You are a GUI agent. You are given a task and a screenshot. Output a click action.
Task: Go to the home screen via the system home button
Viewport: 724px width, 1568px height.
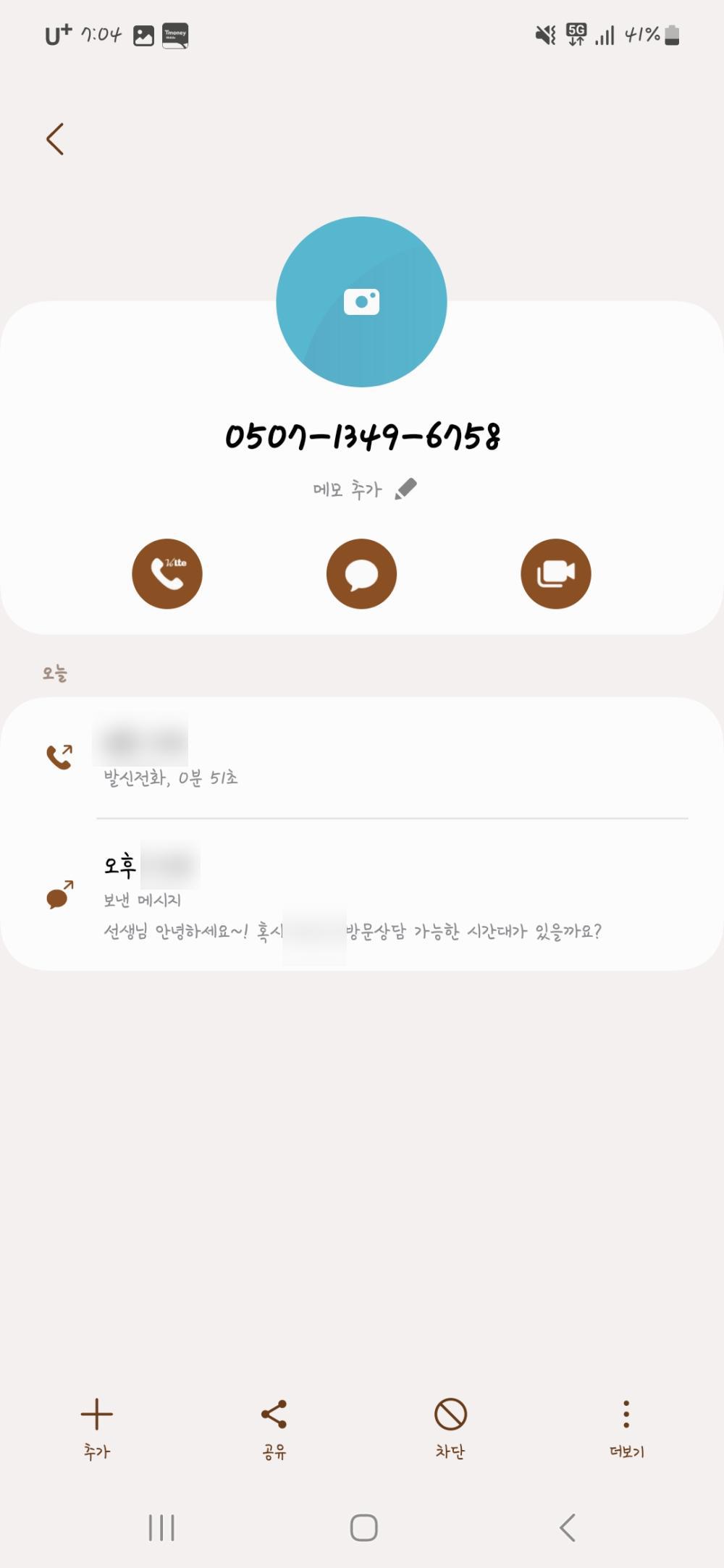pyautogui.click(x=363, y=1527)
